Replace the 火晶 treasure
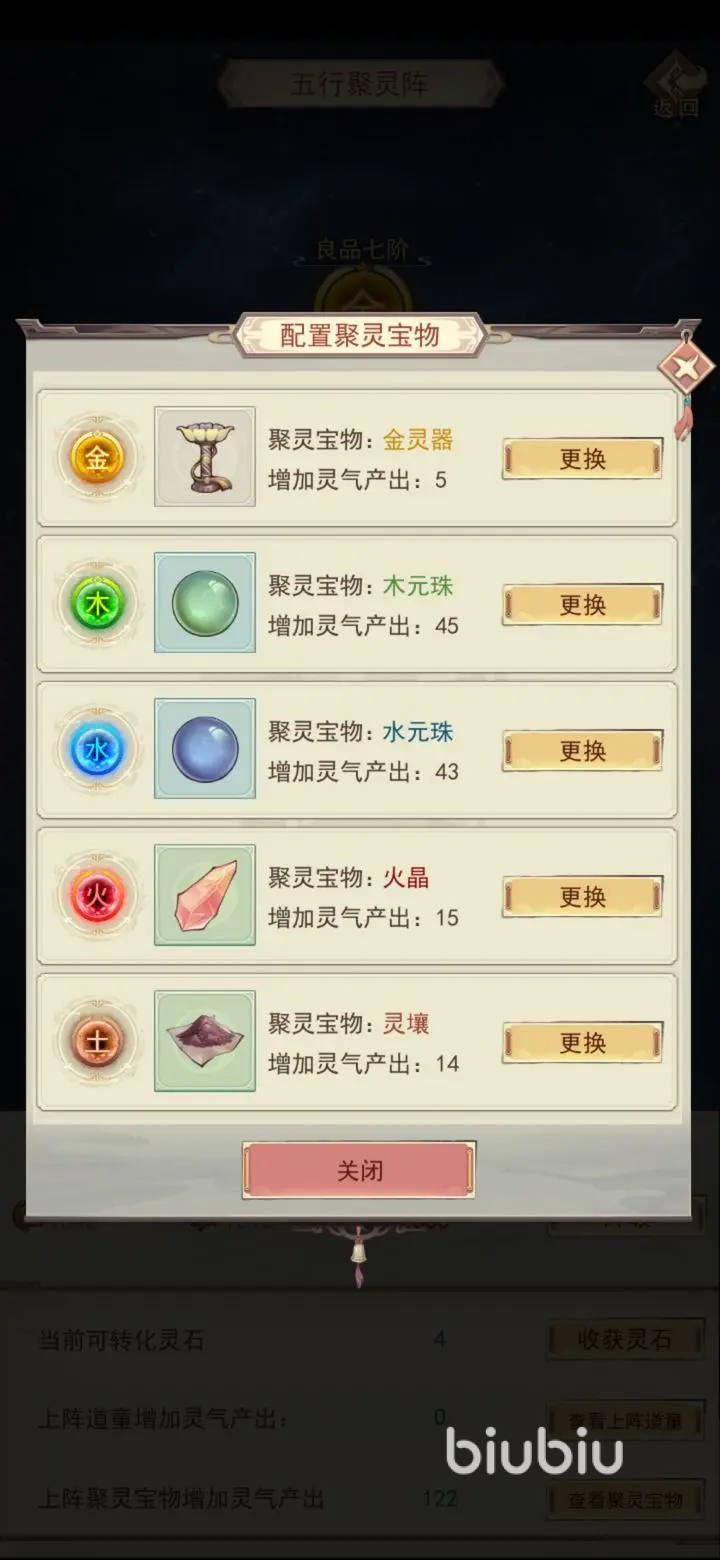 point(582,897)
